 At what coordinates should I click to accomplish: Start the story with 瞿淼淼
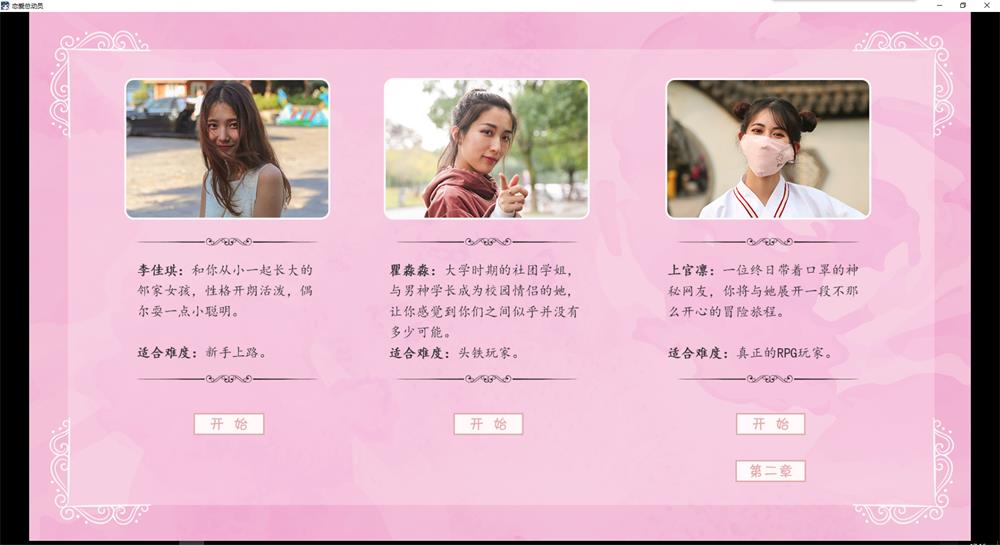point(488,424)
